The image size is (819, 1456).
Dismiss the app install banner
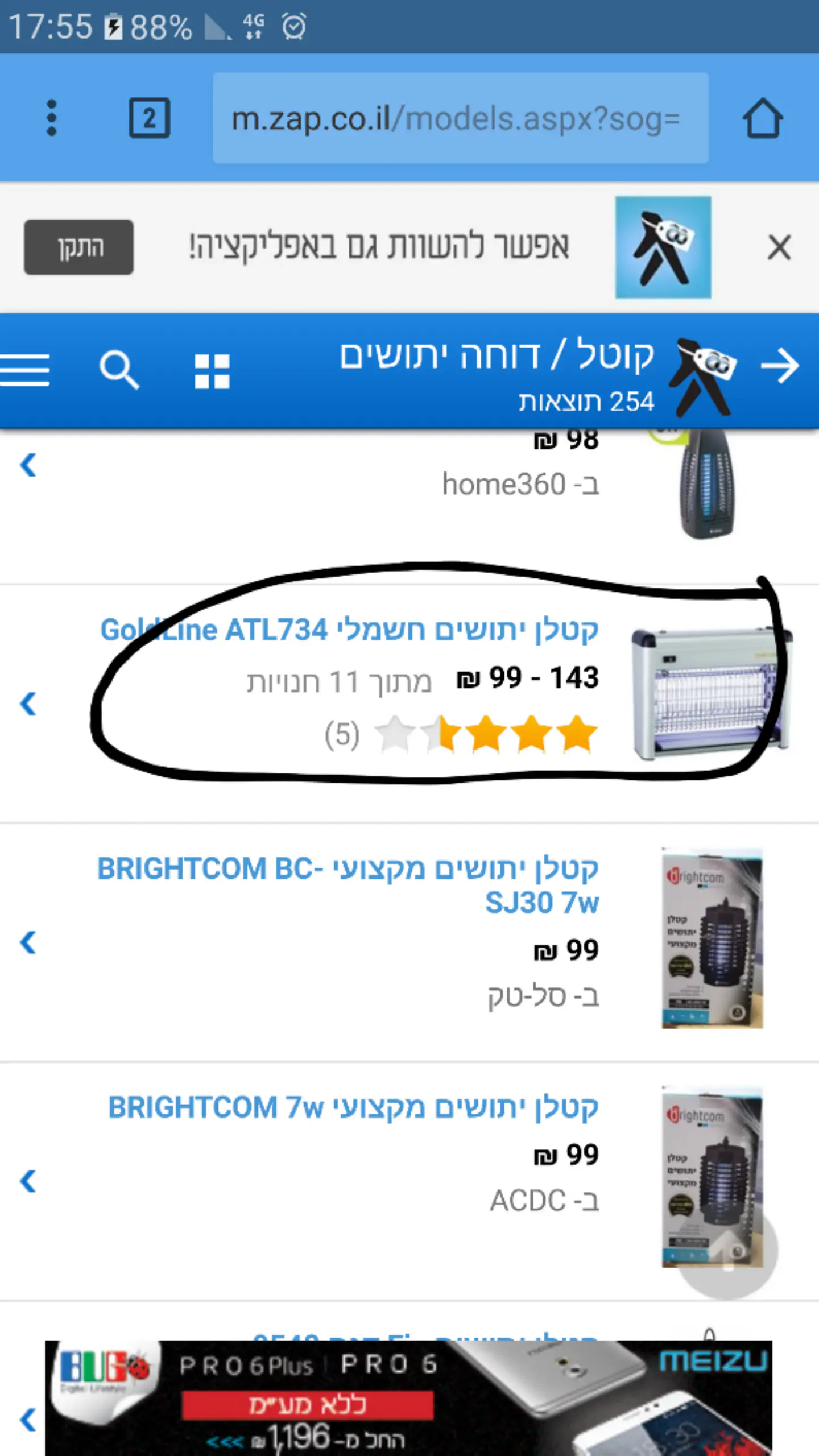[x=779, y=247]
